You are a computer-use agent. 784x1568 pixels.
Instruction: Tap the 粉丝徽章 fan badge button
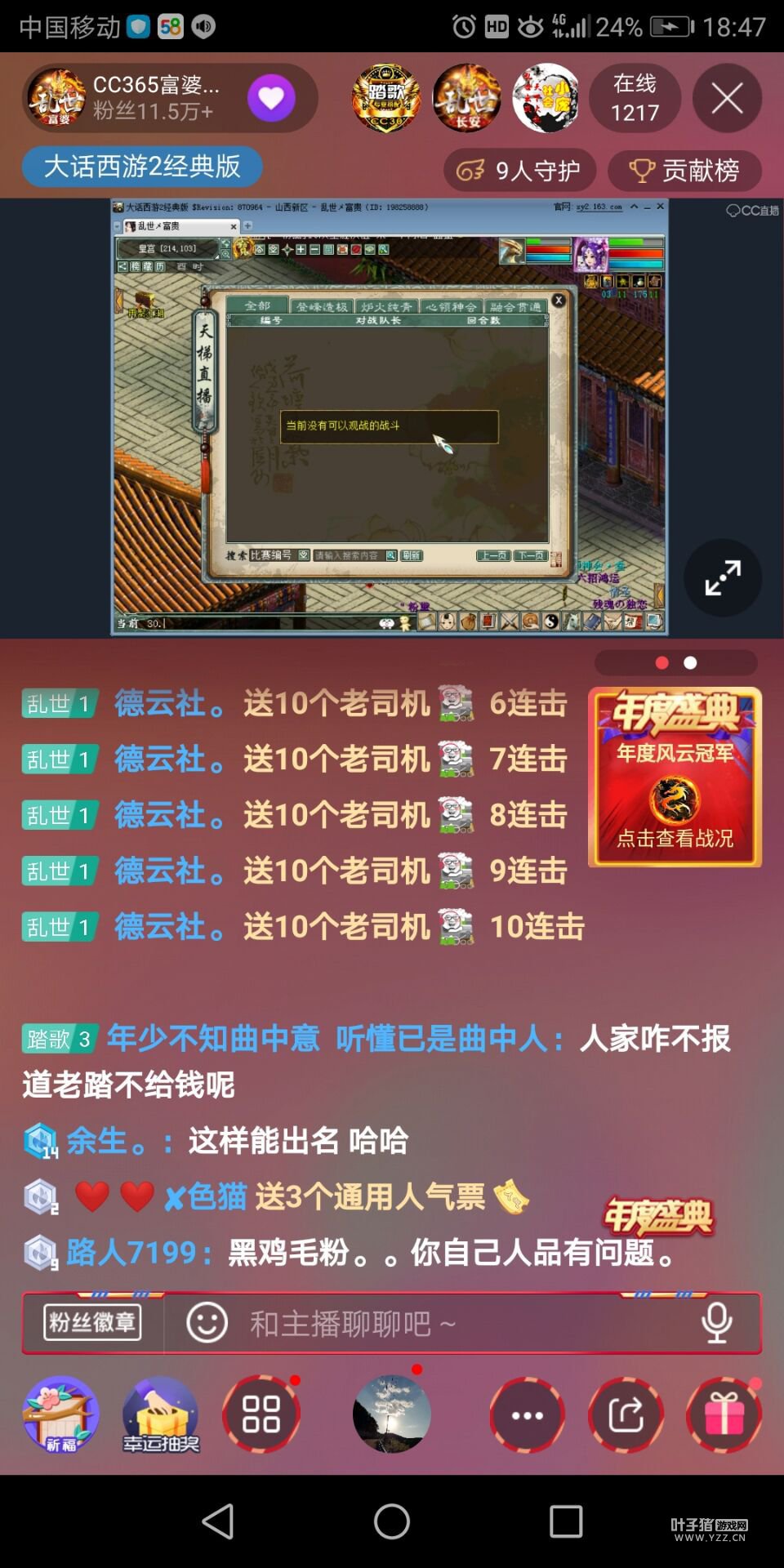pos(92,1322)
